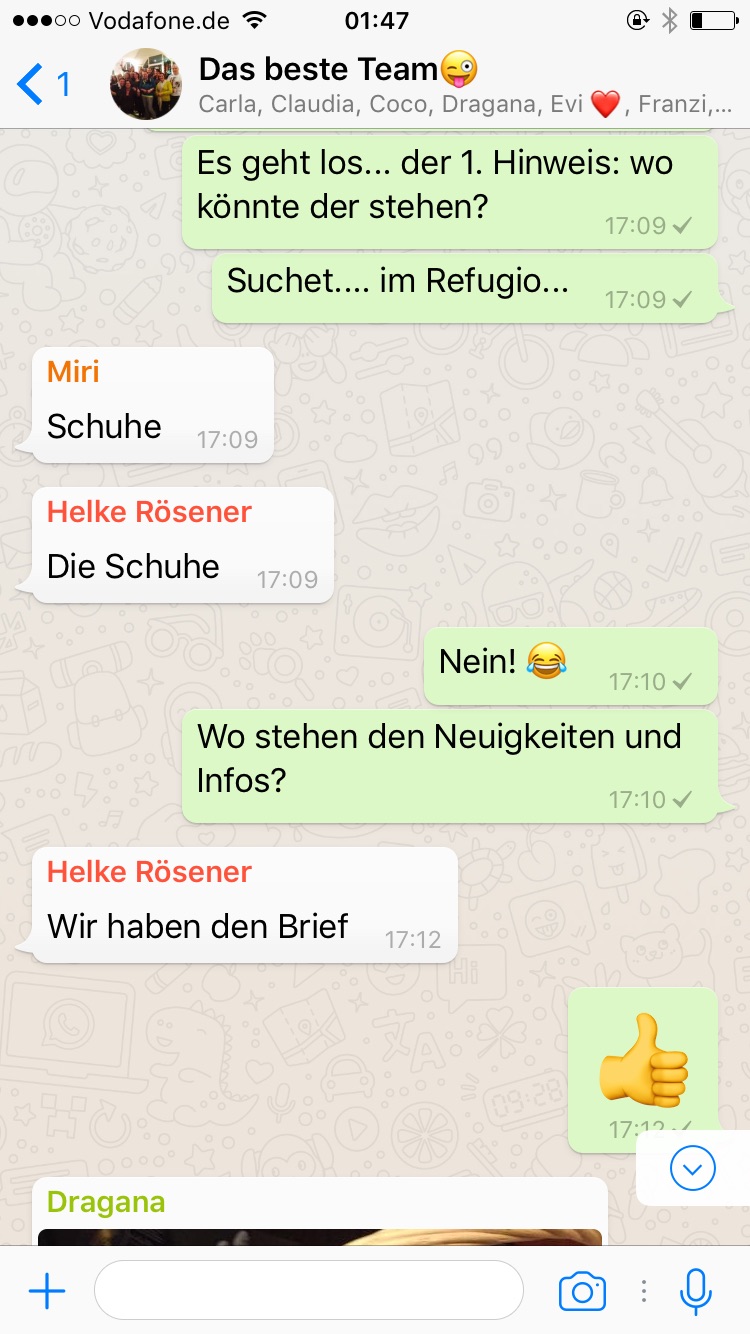The width and height of the screenshot is (750, 1334).
Task: Tap the plus attachment icon
Action: coord(47,1291)
